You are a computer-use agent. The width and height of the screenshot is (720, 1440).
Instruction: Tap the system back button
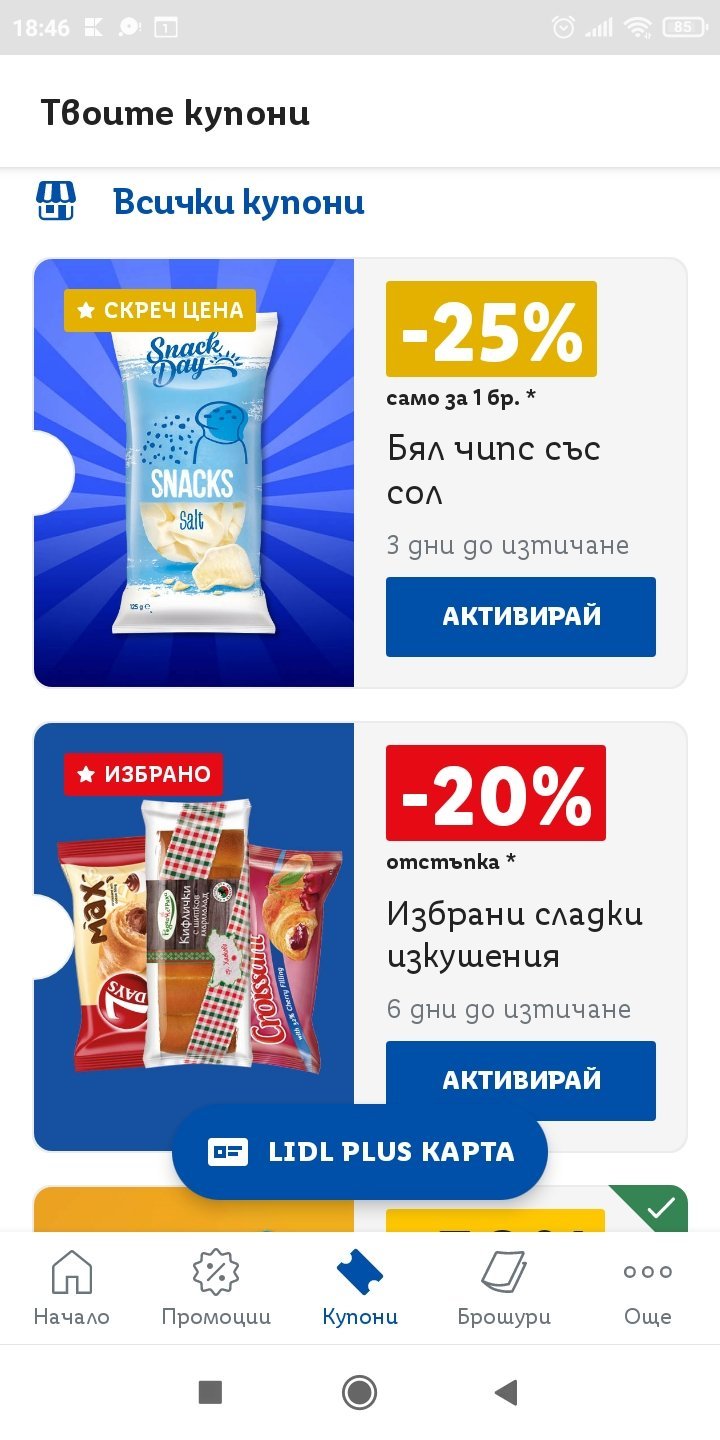point(507,1392)
